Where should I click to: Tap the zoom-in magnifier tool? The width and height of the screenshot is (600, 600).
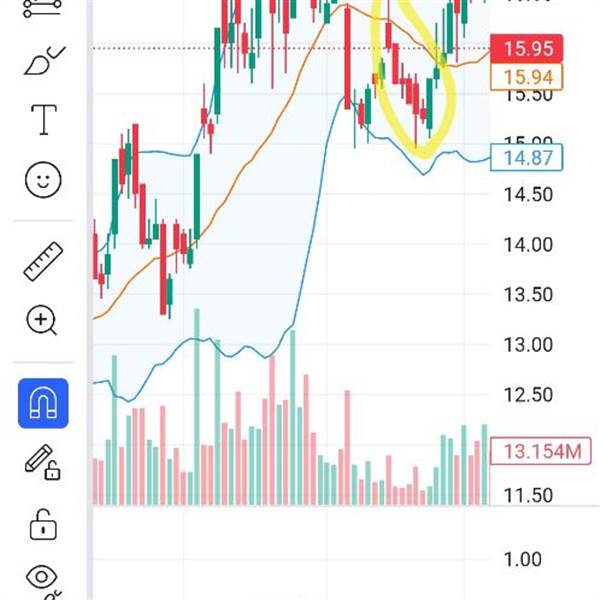(42, 320)
